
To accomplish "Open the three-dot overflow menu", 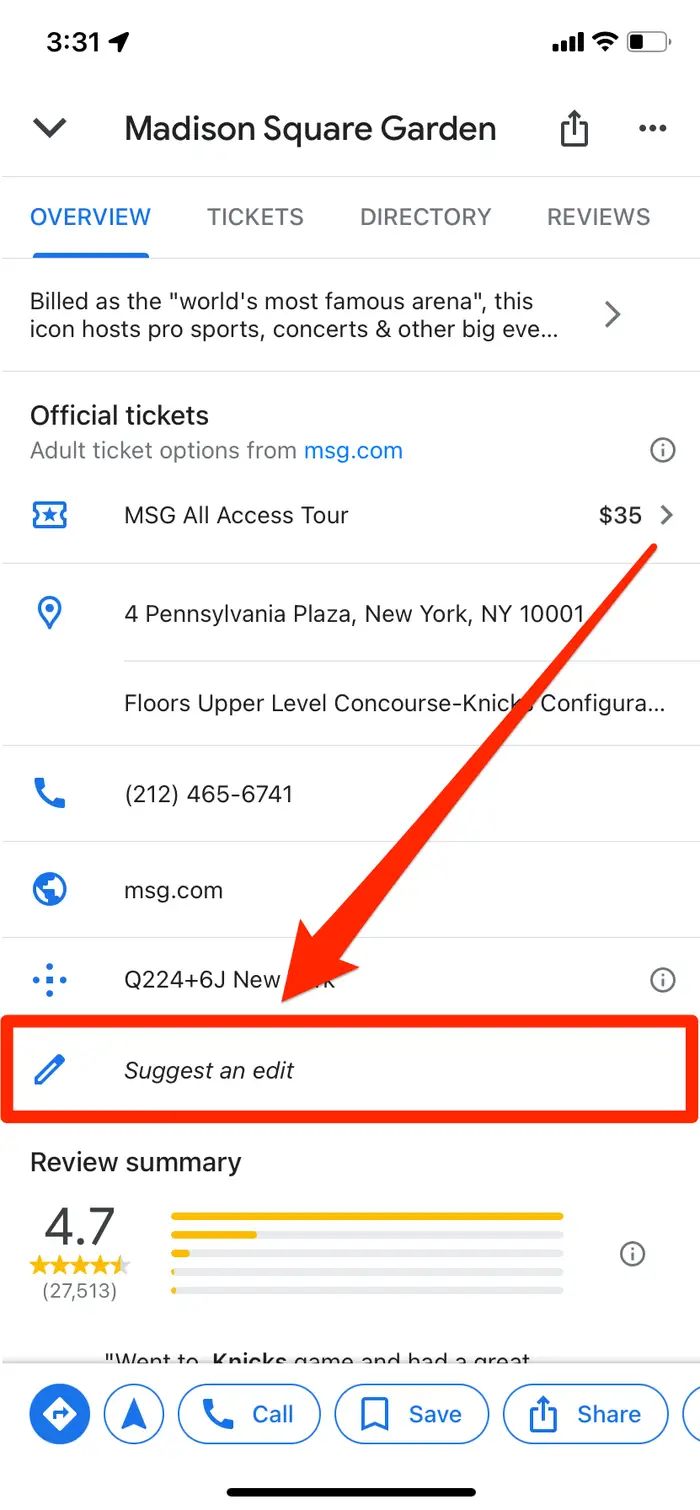I will [x=652, y=128].
